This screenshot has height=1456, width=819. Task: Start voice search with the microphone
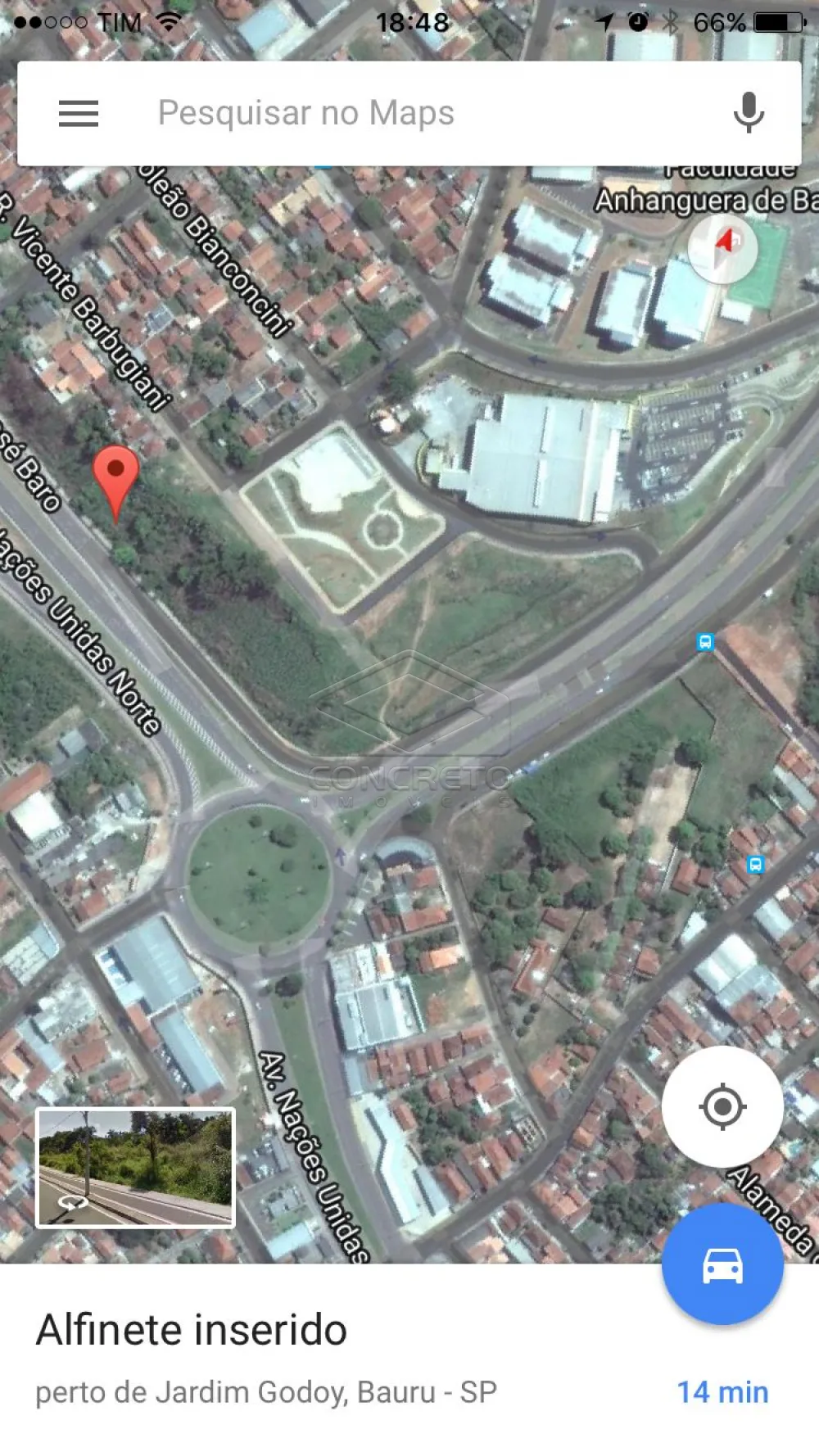click(749, 113)
